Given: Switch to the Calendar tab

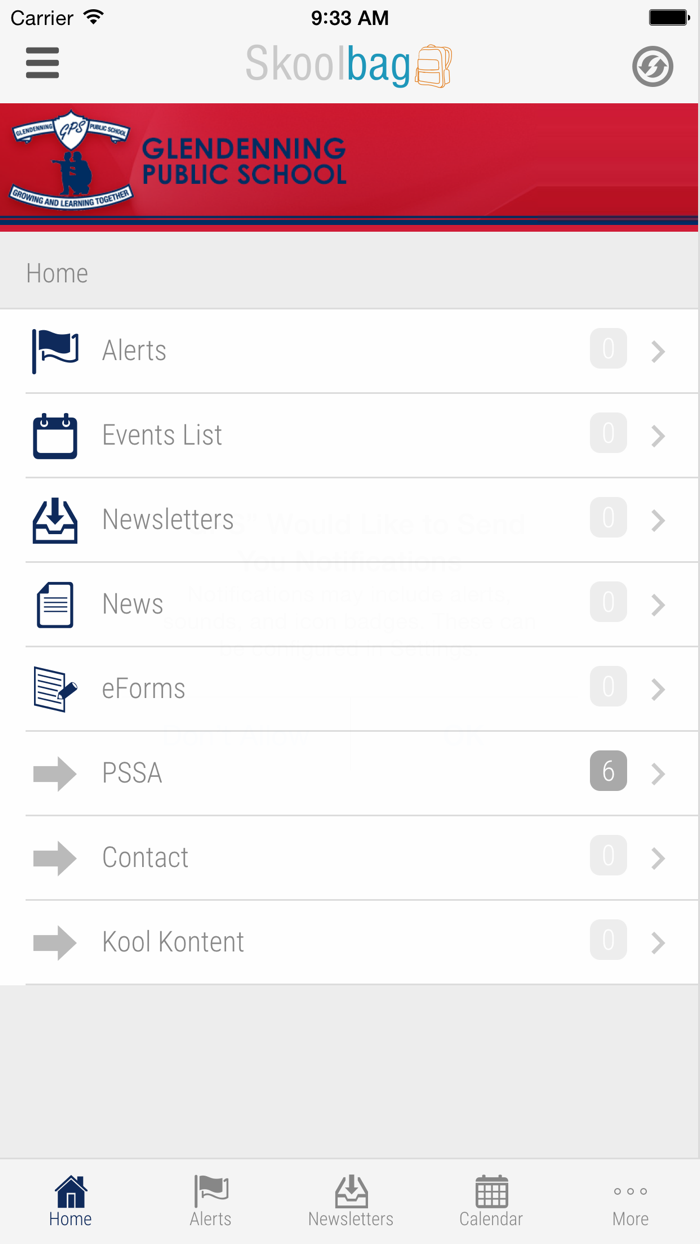Looking at the screenshot, I should tap(491, 1201).
